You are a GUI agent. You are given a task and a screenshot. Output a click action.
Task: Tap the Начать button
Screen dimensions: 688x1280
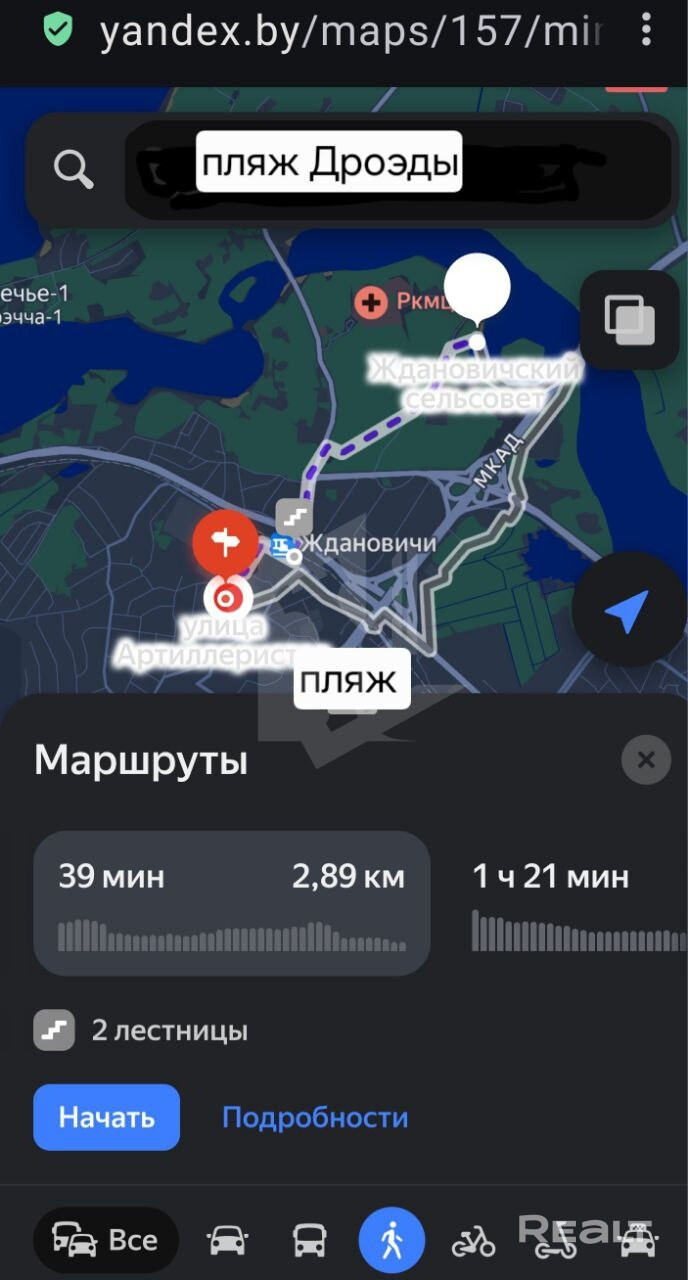(106, 1117)
